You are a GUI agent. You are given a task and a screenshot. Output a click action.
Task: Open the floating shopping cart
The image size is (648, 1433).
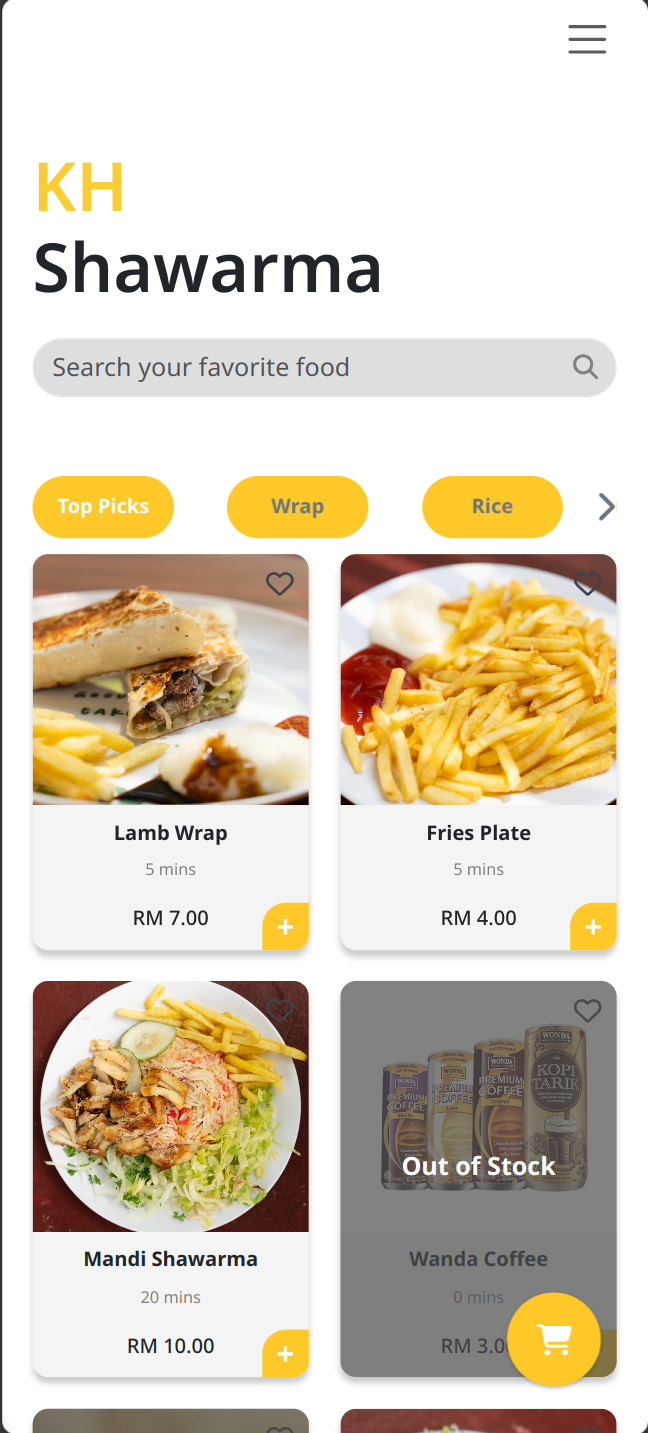[554, 1339]
